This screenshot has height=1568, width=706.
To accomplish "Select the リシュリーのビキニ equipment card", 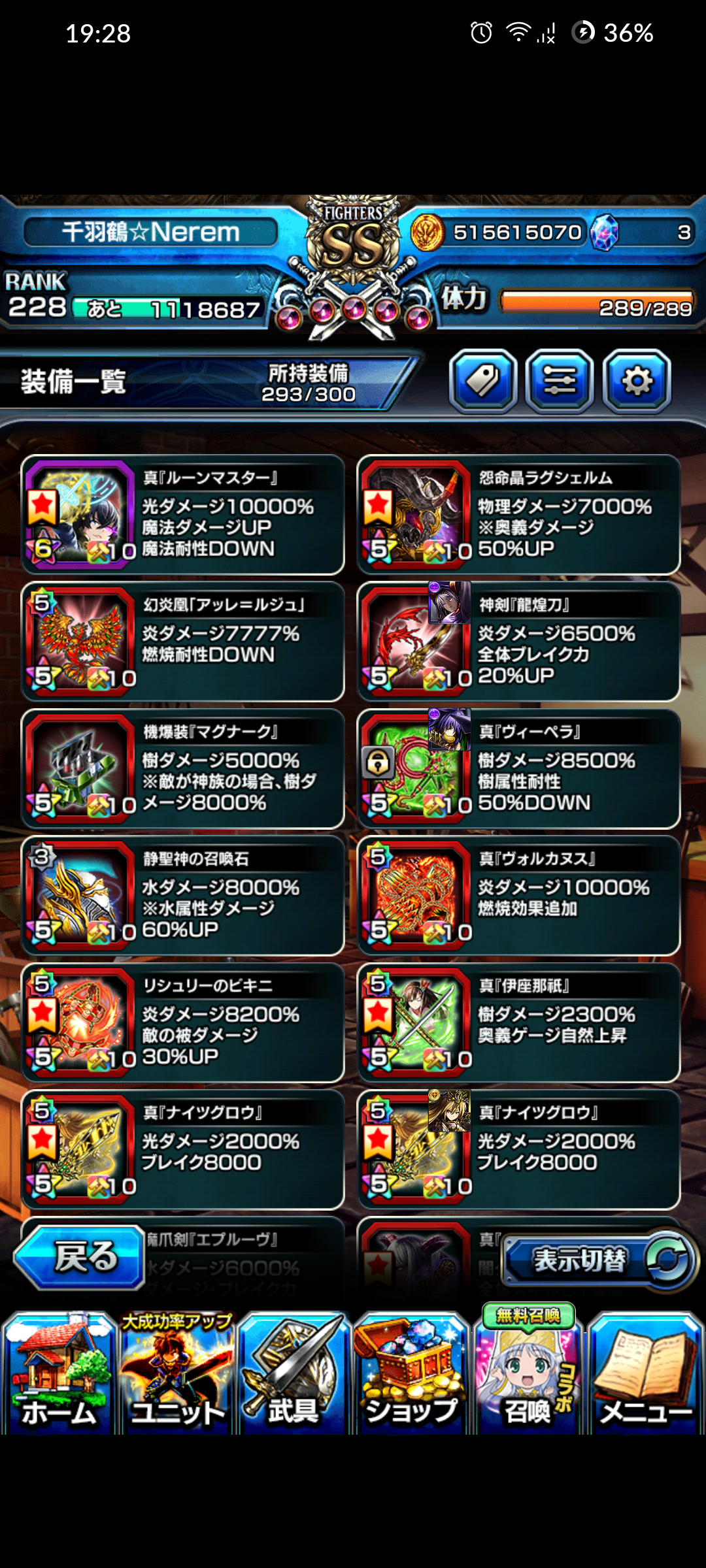I will [x=183, y=1022].
